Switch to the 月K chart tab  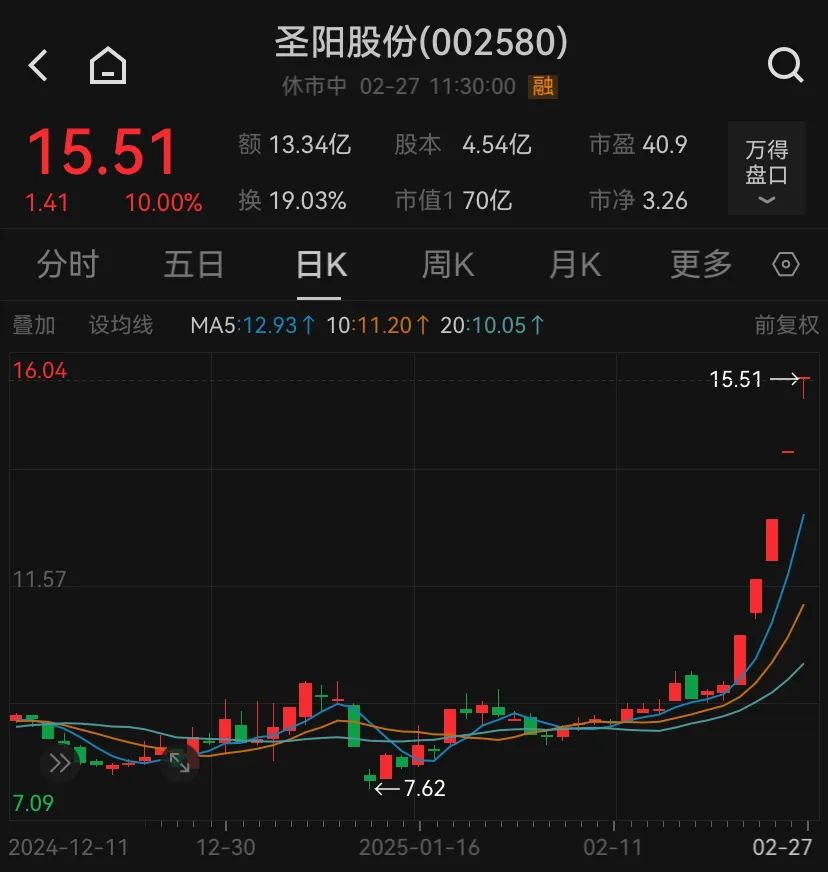pos(574,265)
